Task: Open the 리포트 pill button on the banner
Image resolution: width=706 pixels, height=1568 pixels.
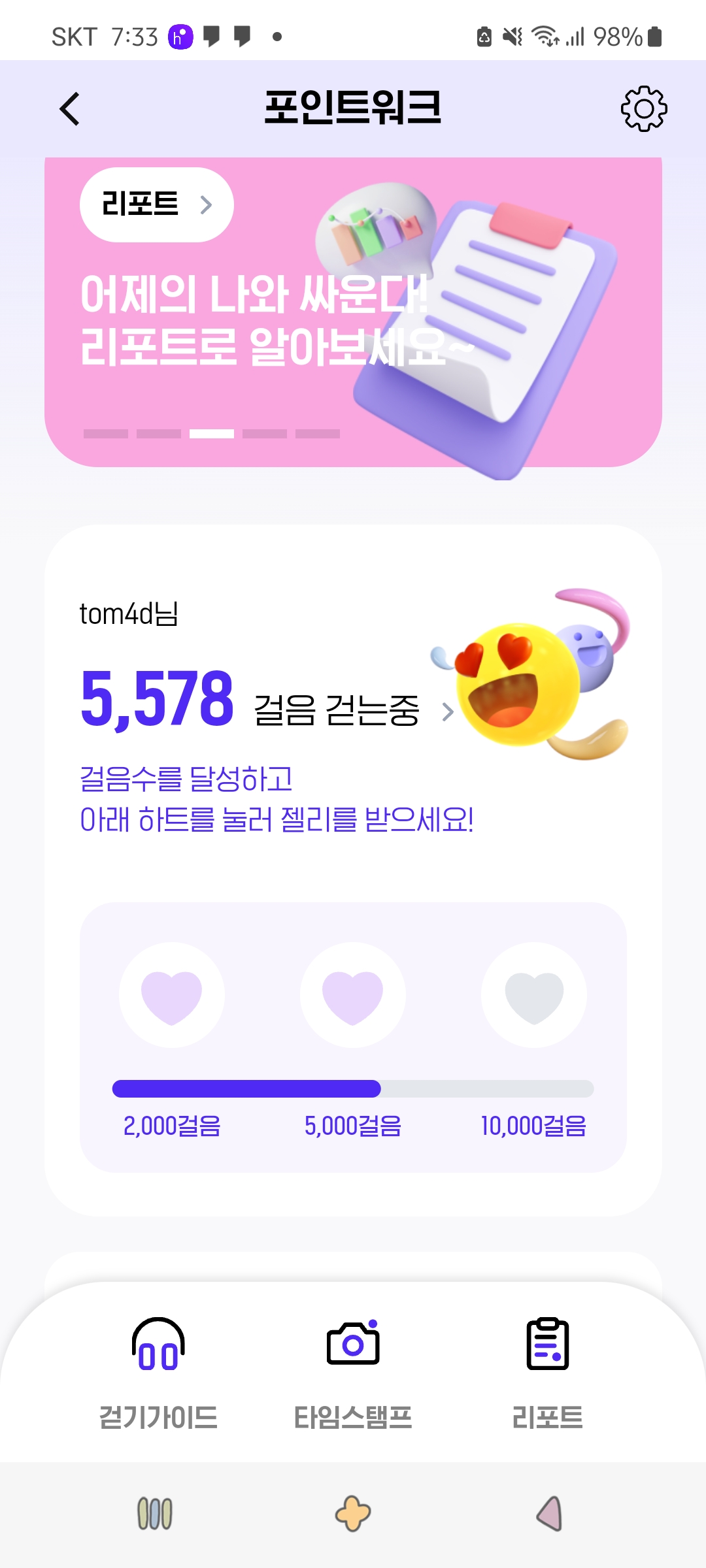Action: click(156, 204)
